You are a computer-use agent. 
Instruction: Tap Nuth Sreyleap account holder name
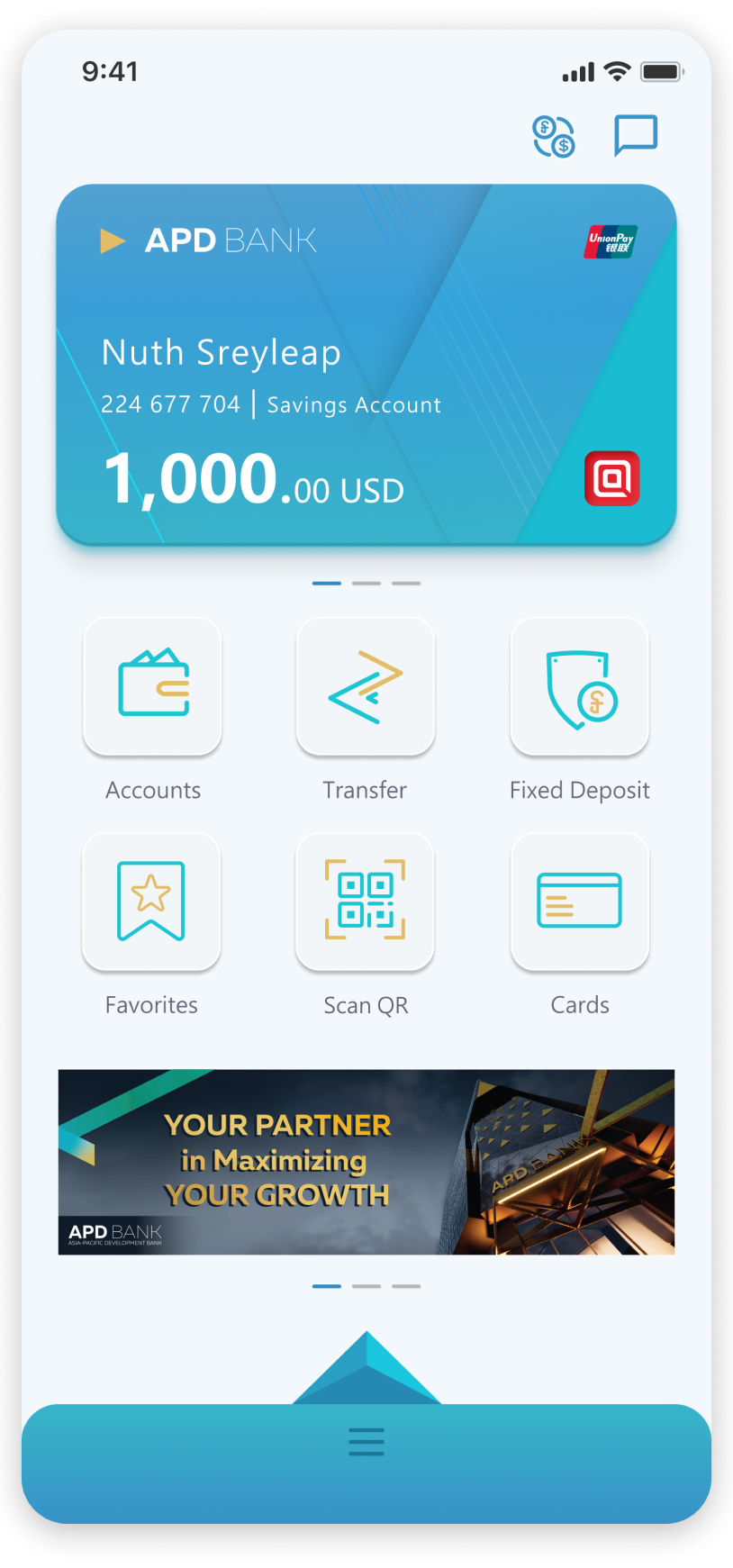[x=222, y=352]
